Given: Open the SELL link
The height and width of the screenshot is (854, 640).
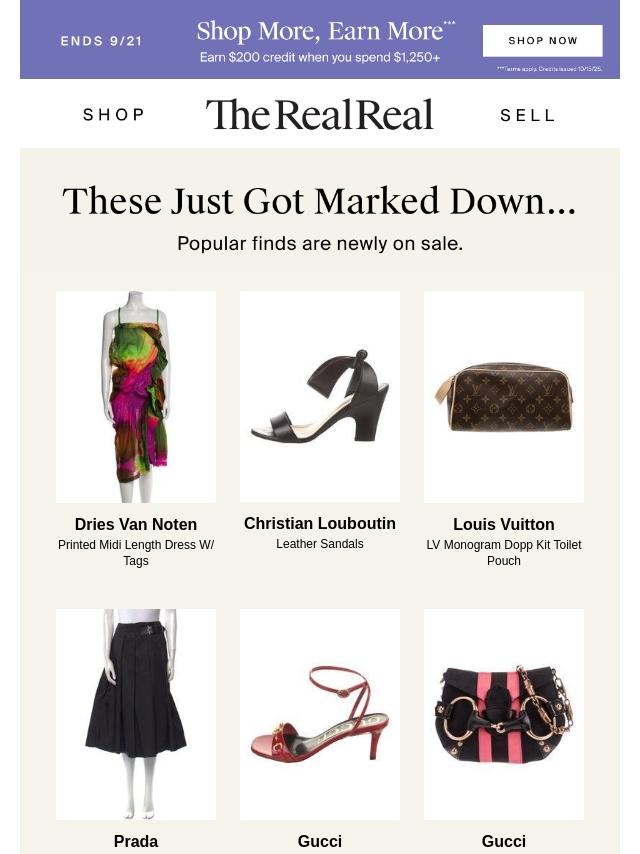Looking at the screenshot, I should click(x=528, y=115).
